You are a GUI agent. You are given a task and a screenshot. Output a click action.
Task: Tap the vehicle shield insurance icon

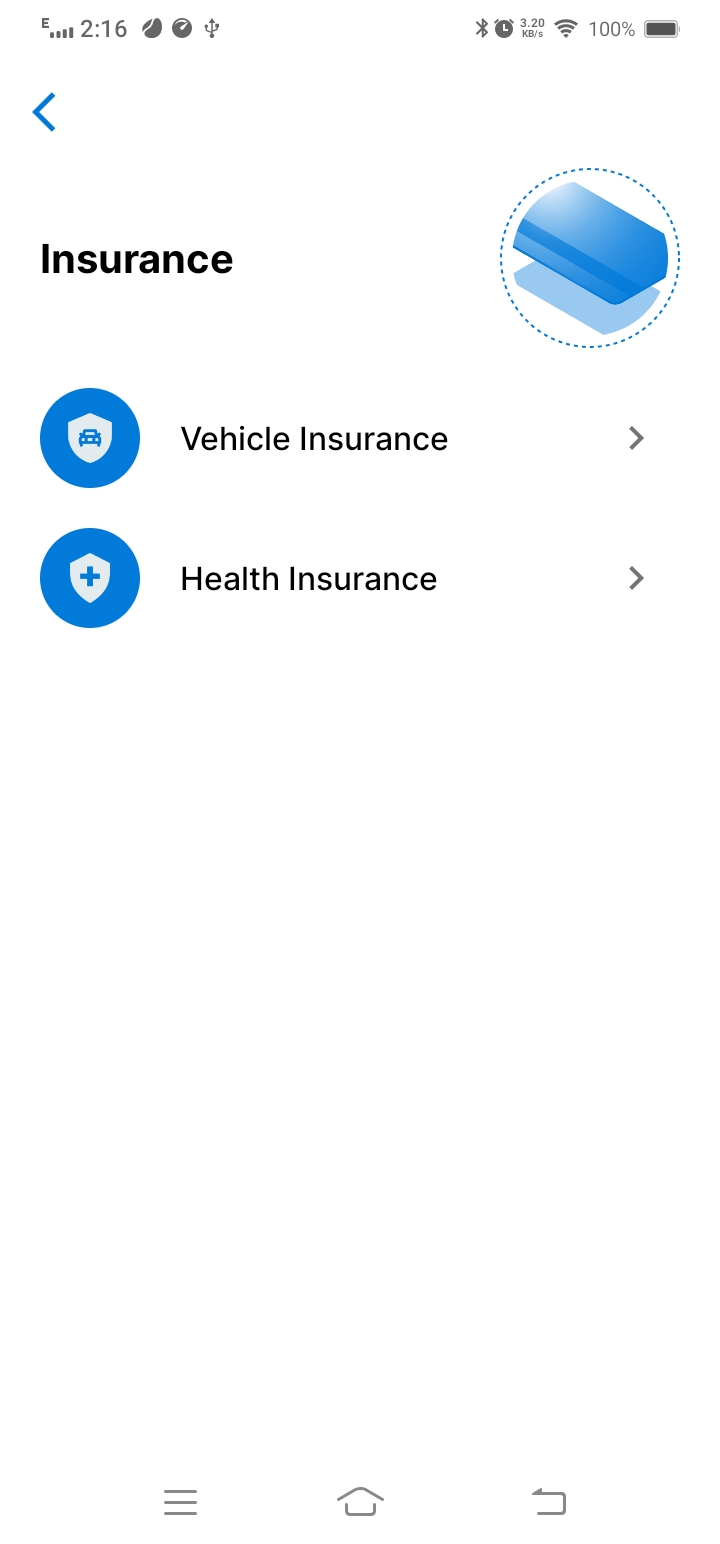pyautogui.click(x=90, y=438)
